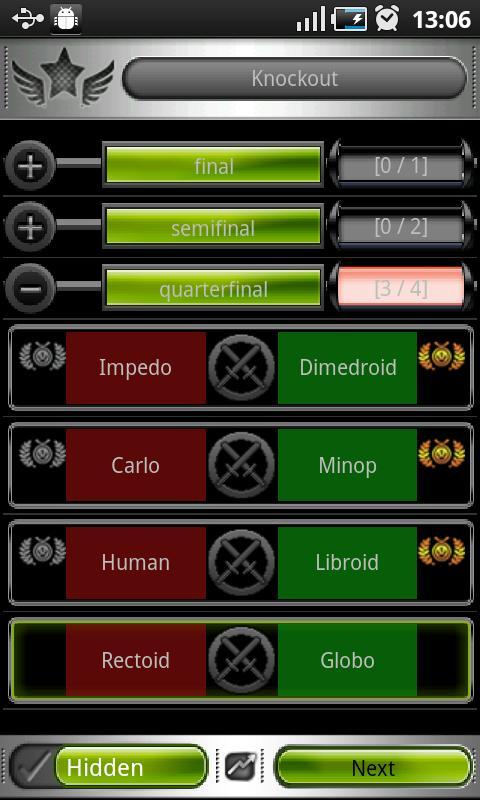This screenshot has height=800, width=480.
Task: Choose Carlo as the winner
Action: click(136, 465)
